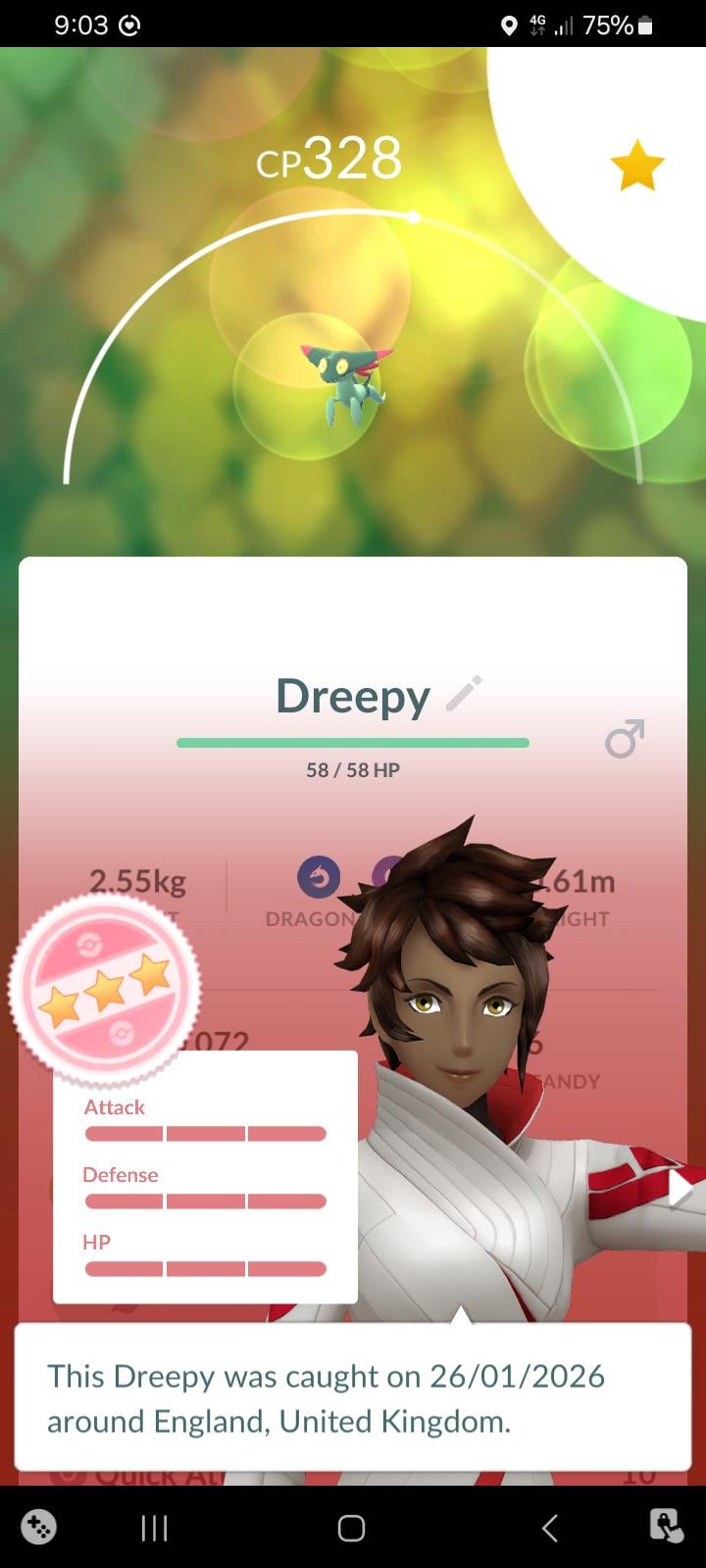706x1568 pixels.
Task: Open the recent apps view
Action: (155, 1528)
